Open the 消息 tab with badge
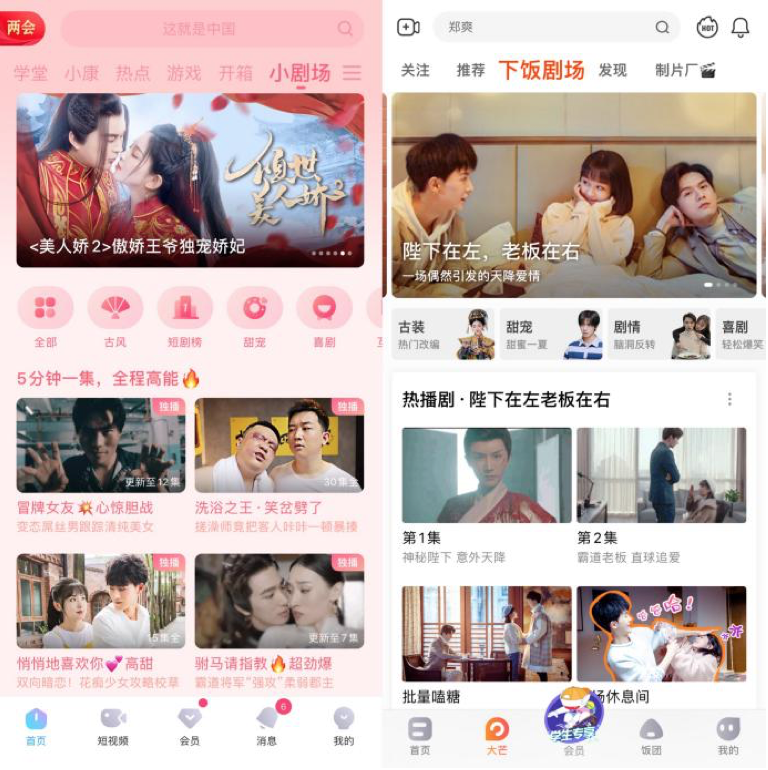 [267, 725]
